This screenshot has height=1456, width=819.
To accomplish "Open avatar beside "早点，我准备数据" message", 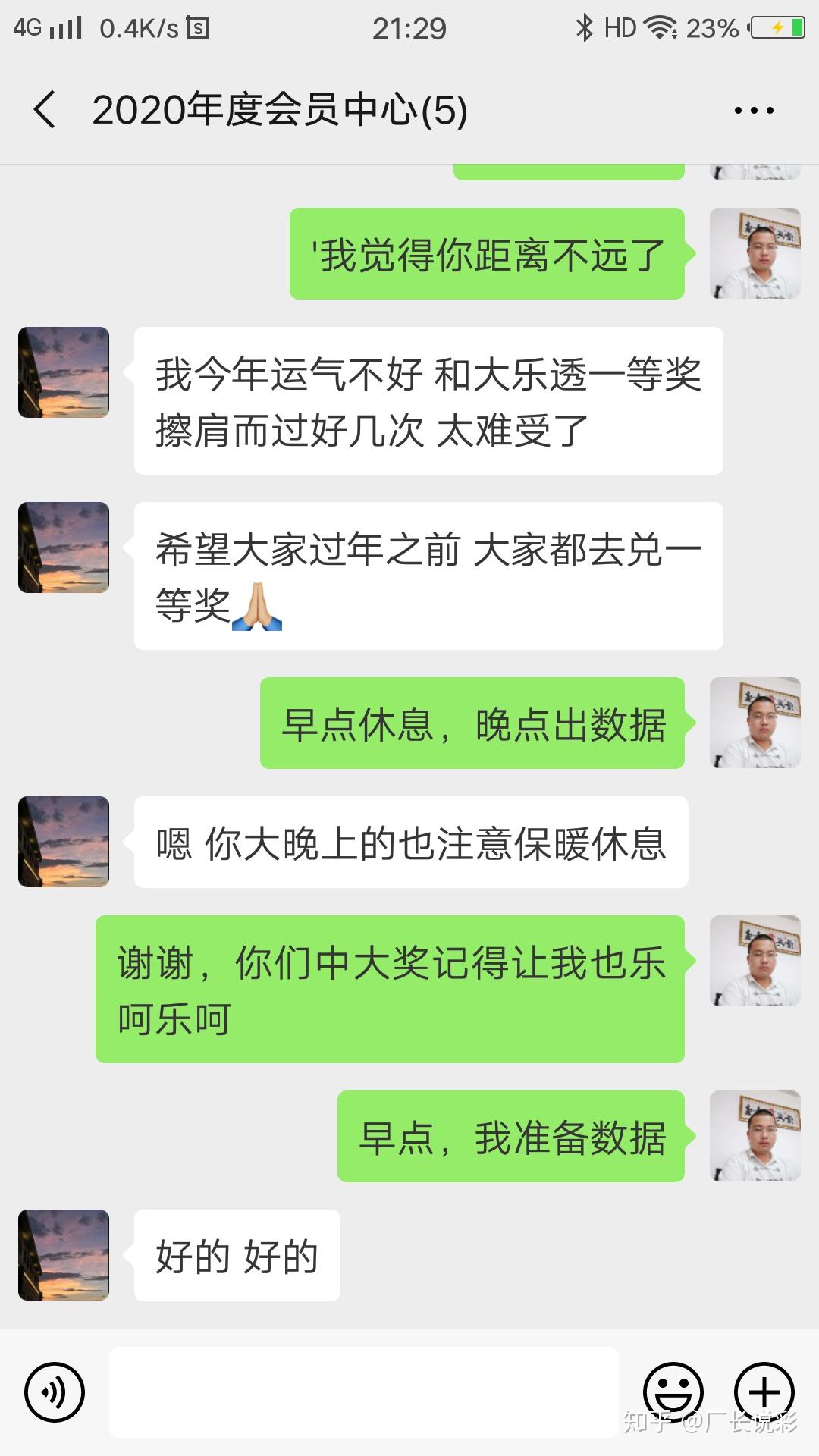I will (x=755, y=1136).
